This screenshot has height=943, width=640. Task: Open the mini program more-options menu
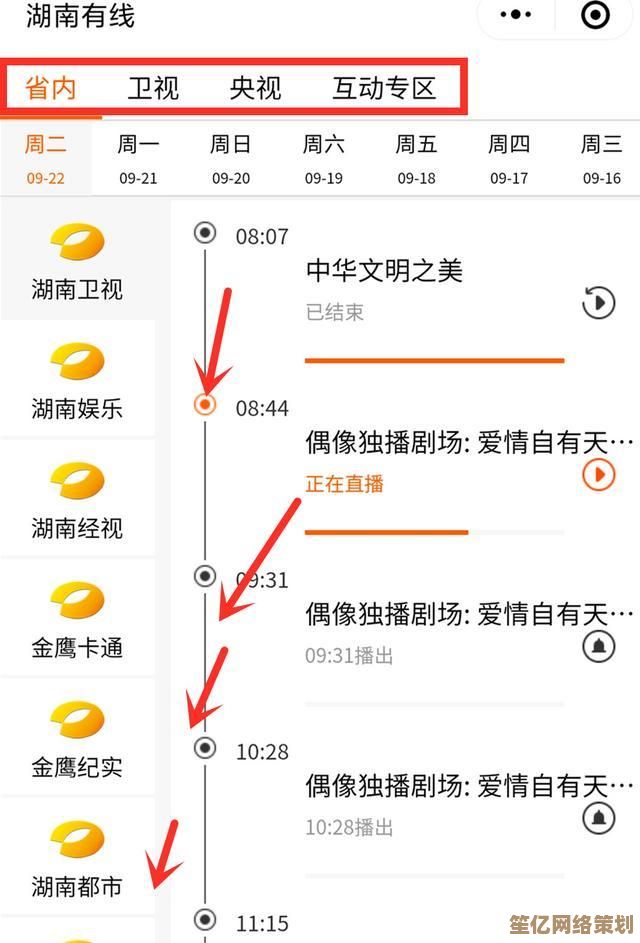point(516,15)
